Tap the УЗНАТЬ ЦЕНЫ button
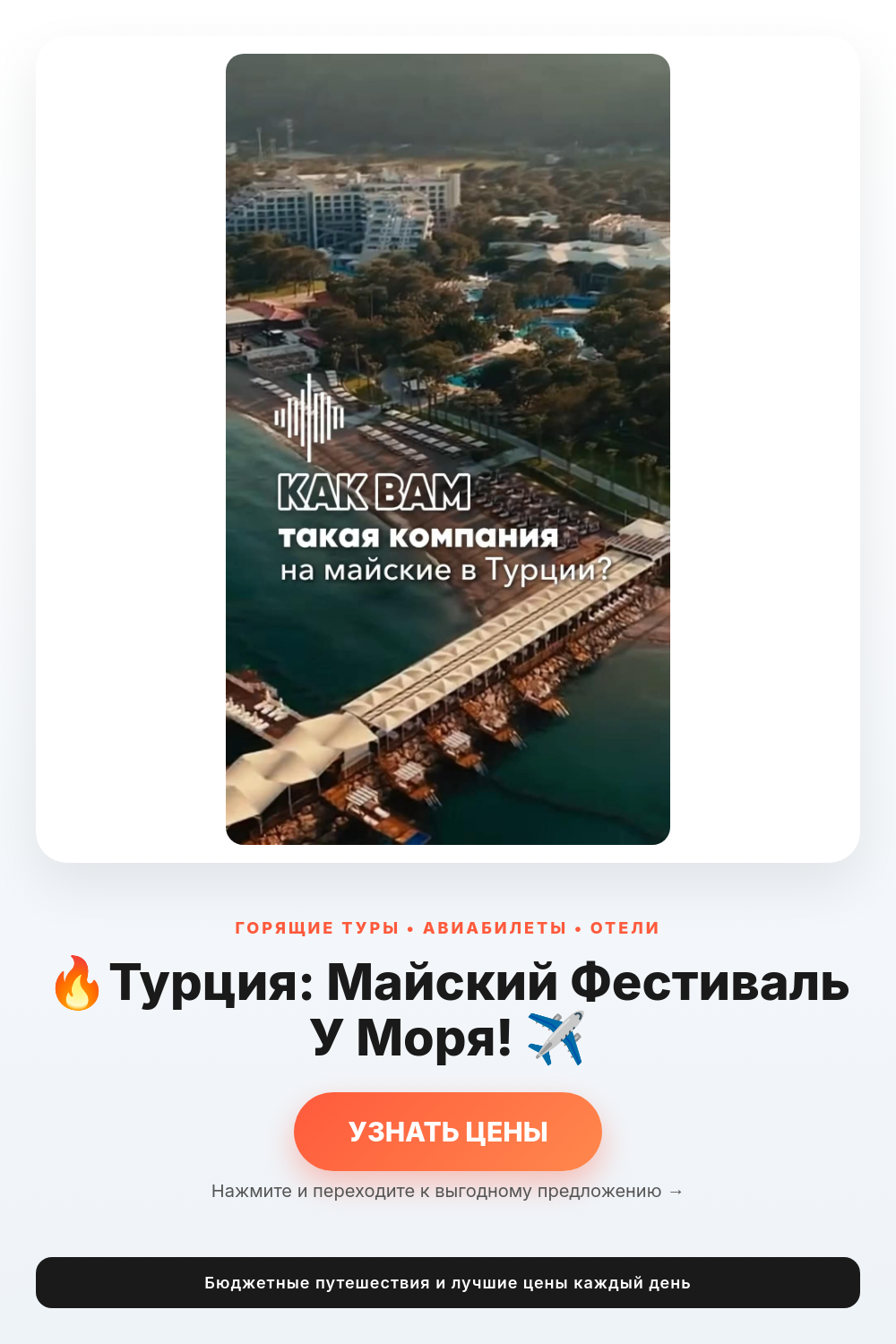Screen dimensions: 896x1344 448,1131
